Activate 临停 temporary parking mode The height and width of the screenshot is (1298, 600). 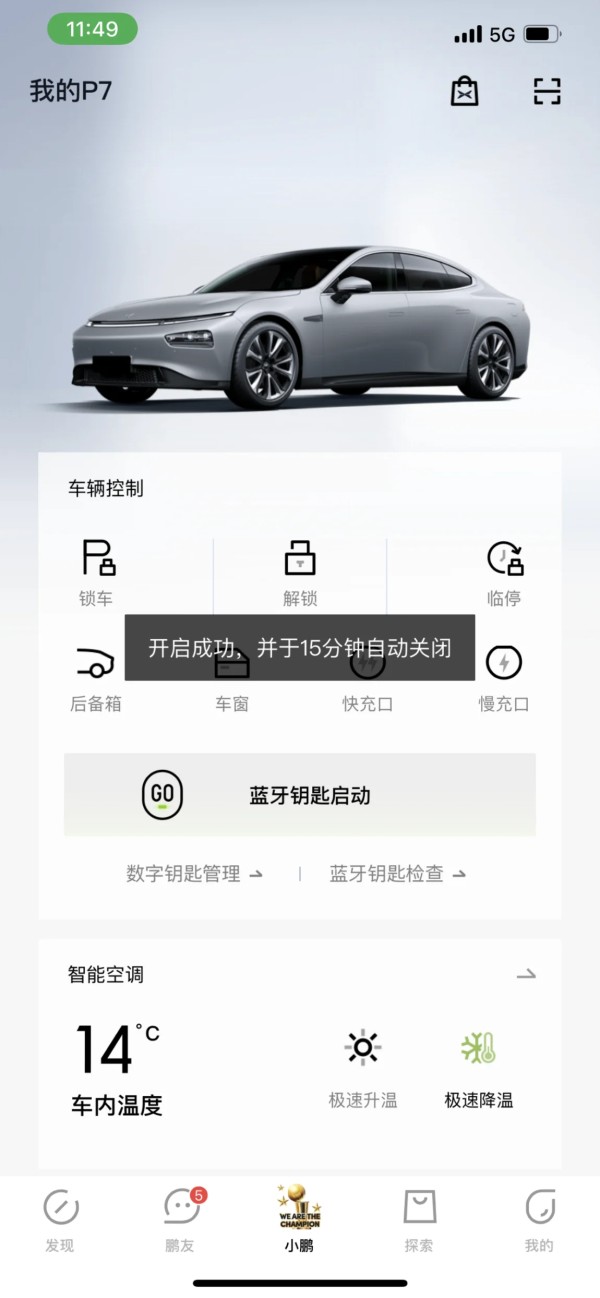pos(504,573)
